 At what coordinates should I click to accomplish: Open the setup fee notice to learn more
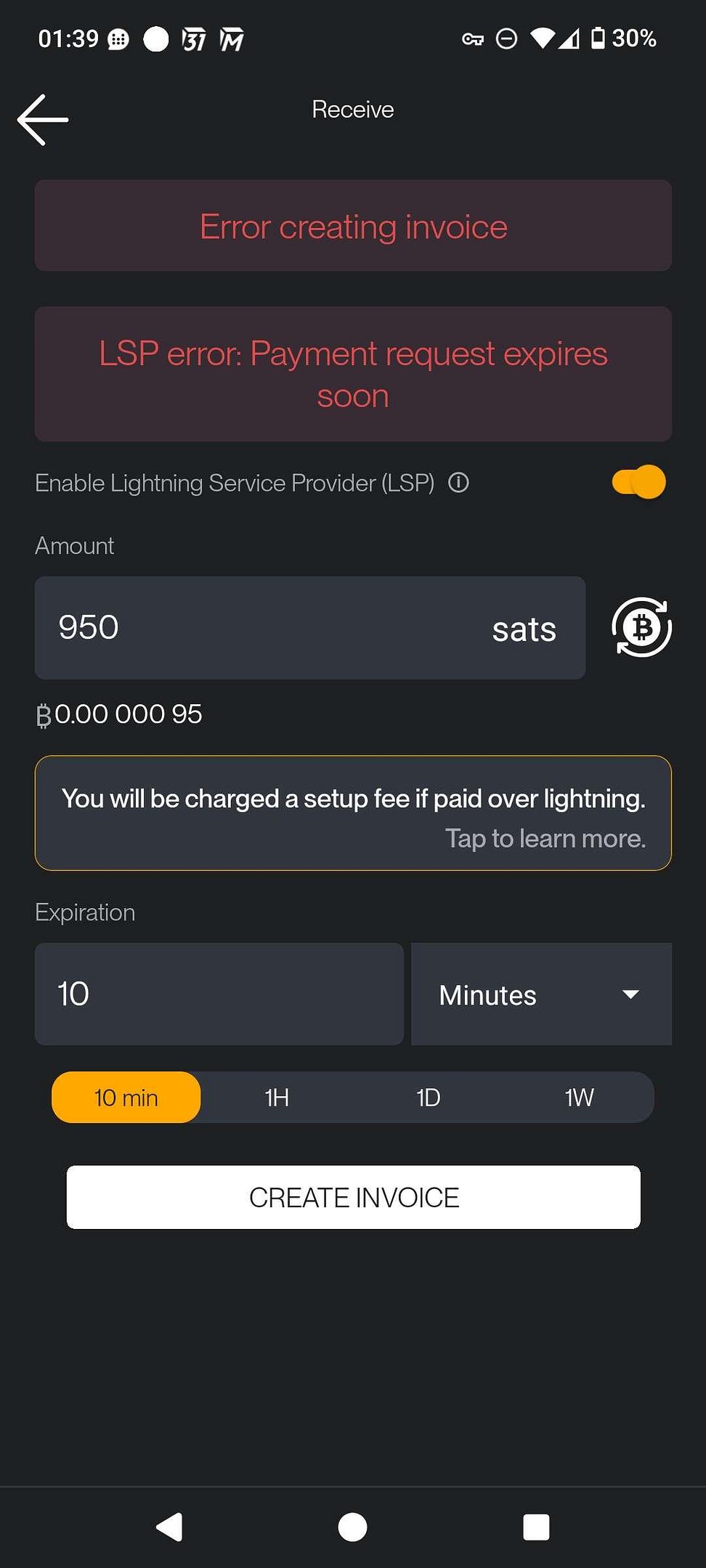coord(353,813)
